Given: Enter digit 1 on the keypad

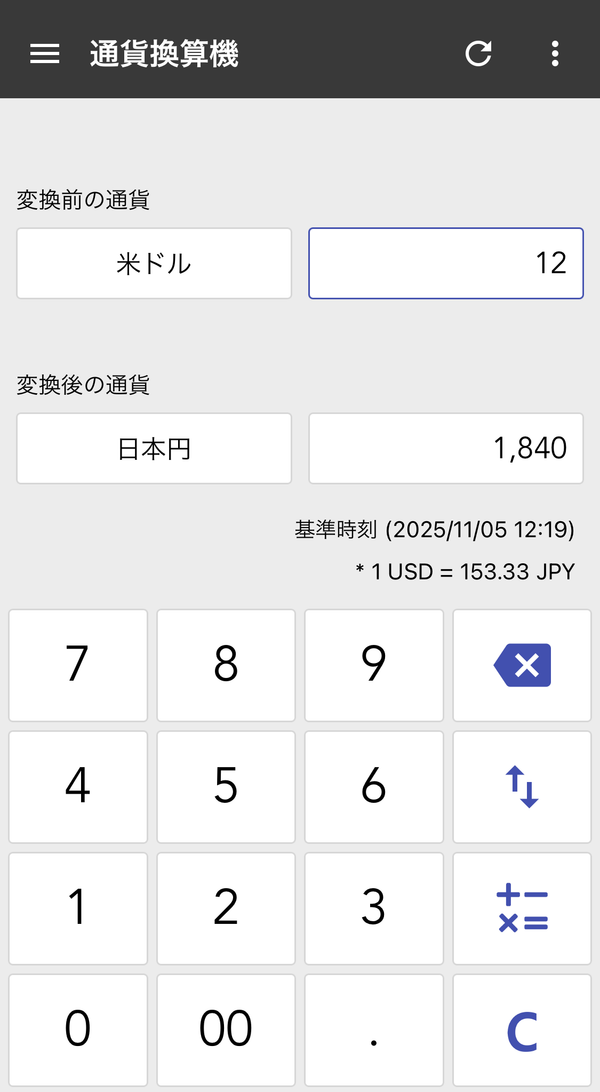Looking at the screenshot, I should pyautogui.click(x=78, y=909).
